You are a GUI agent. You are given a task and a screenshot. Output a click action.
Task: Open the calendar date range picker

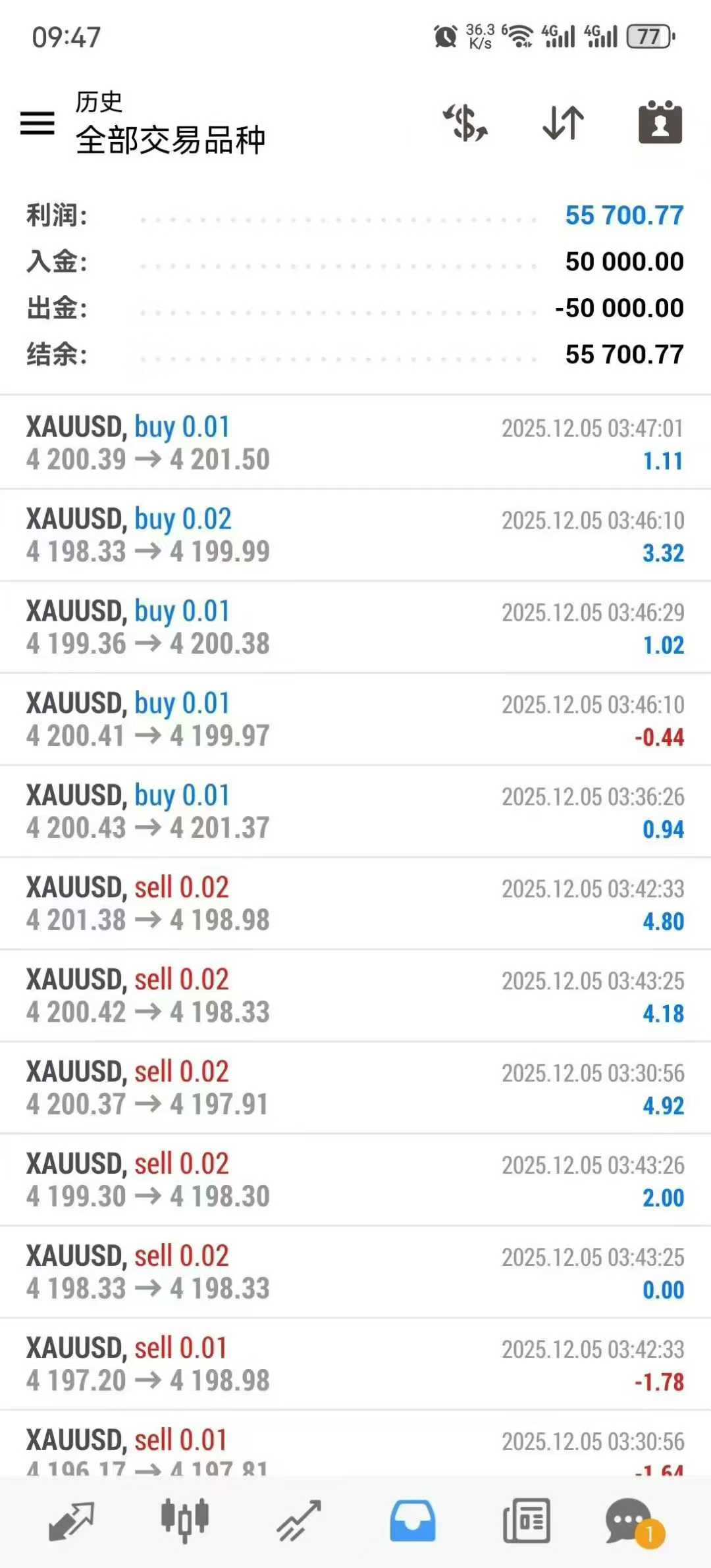(660, 123)
